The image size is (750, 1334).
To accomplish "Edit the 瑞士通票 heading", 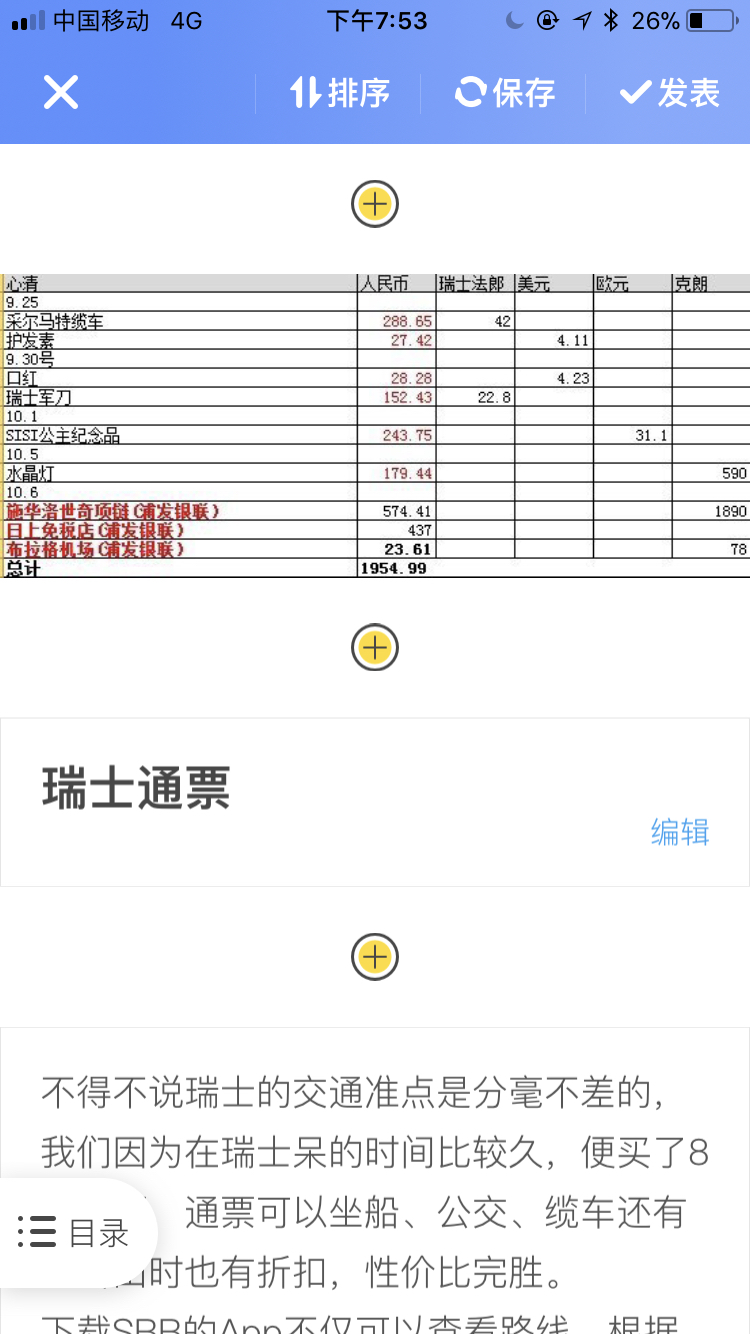I will (680, 831).
